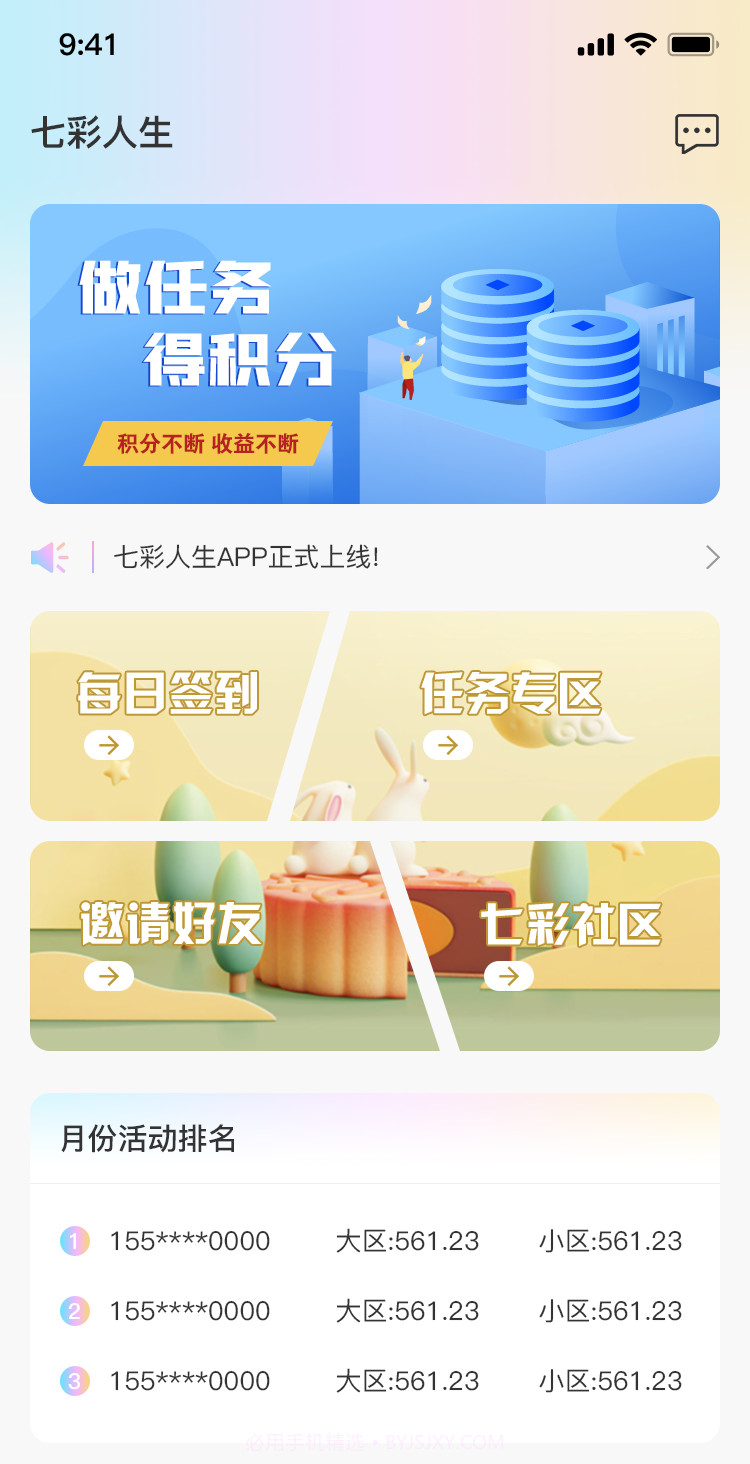The image size is (750, 1464).
Task: Expand the announcement via right chevron
Action: 711,557
